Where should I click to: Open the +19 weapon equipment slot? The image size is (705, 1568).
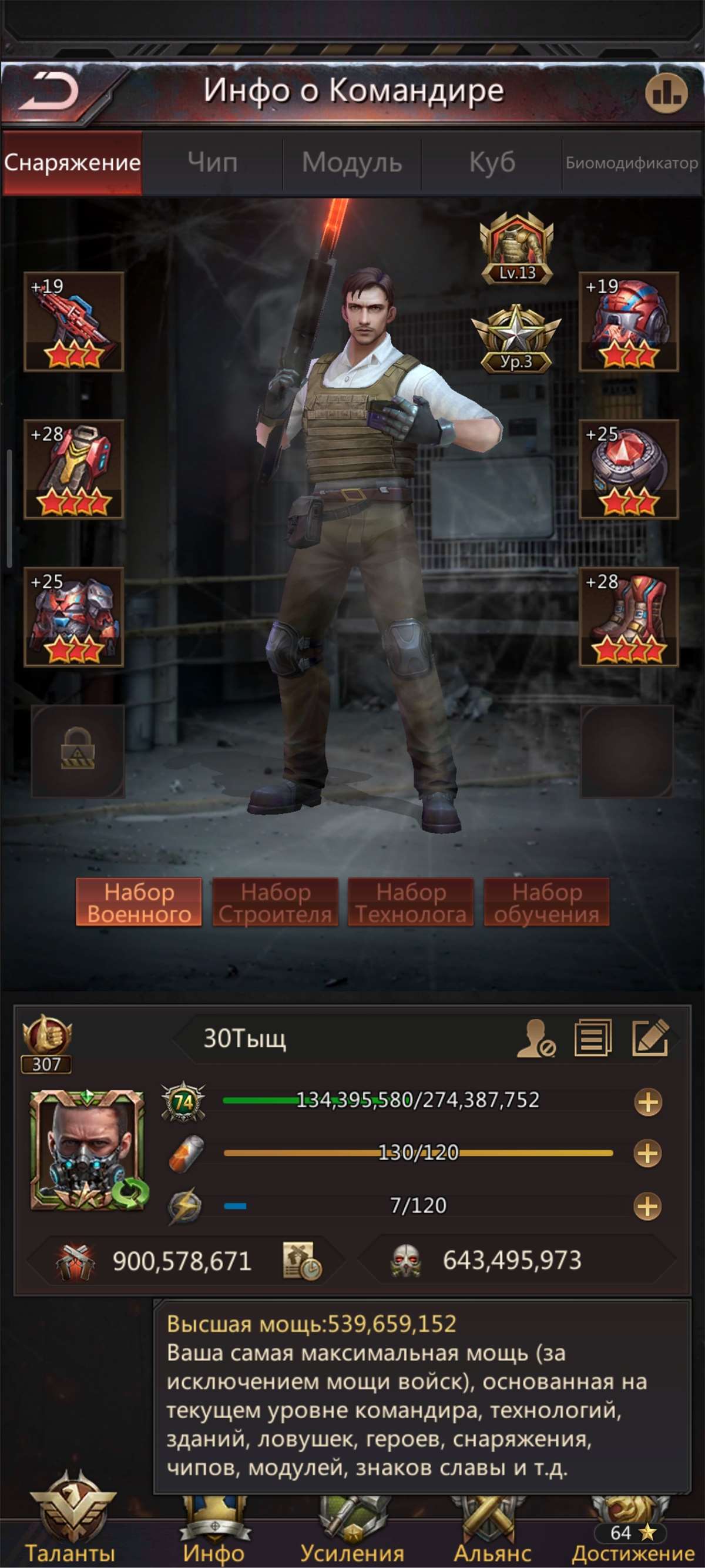click(x=73, y=322)
